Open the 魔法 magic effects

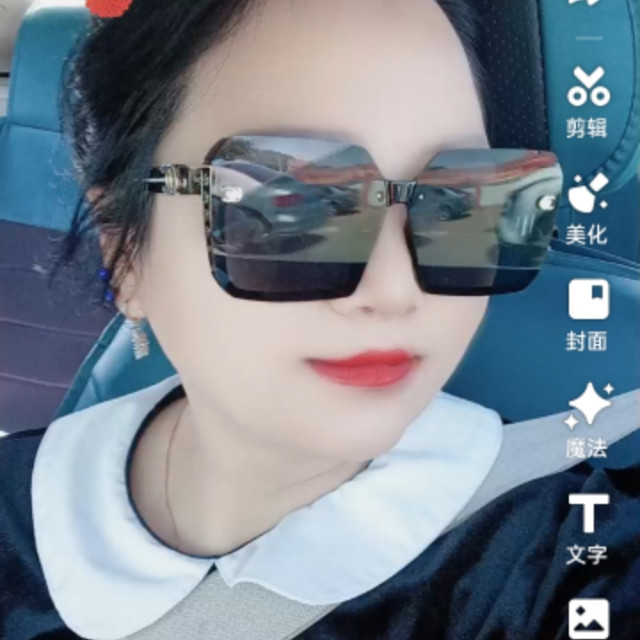point(588,420)
